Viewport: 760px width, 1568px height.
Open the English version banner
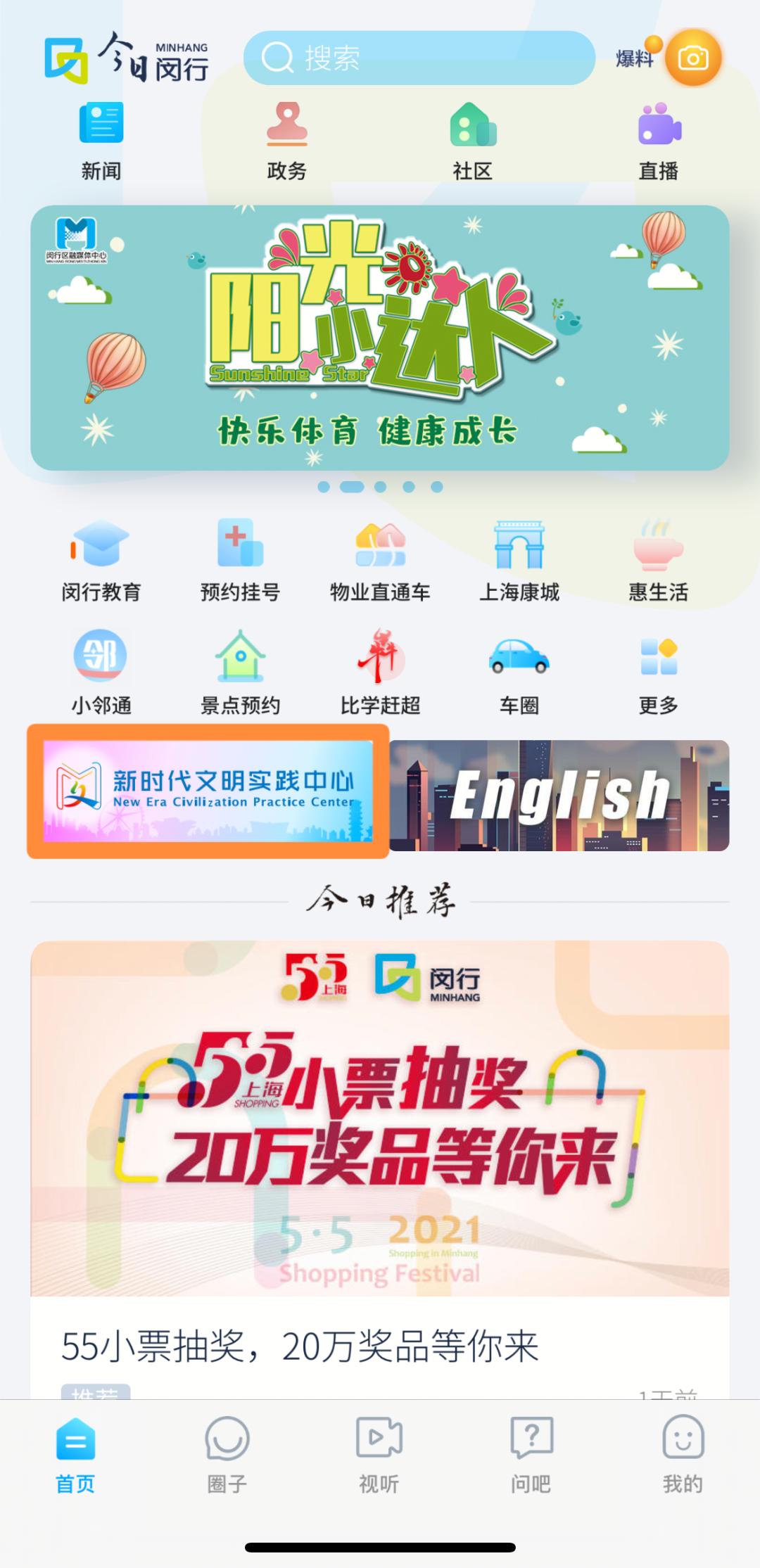pyautogui.click(x=559, y=796)
